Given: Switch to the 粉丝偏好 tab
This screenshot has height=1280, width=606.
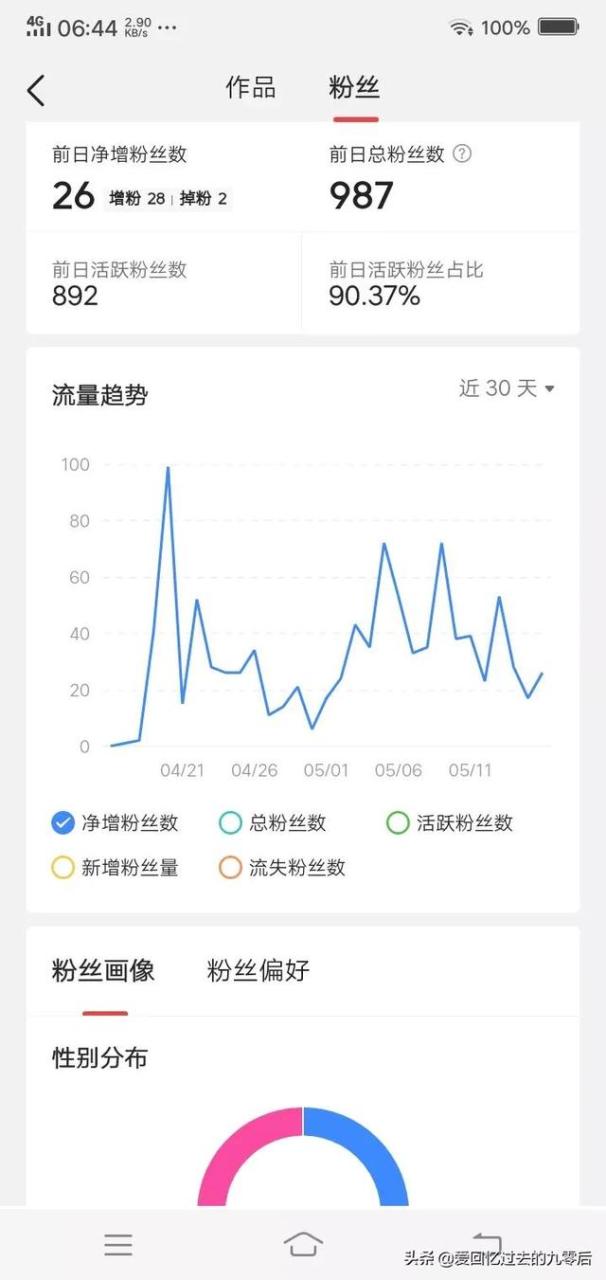Looking at the screenshot, I should click(258, 970).
